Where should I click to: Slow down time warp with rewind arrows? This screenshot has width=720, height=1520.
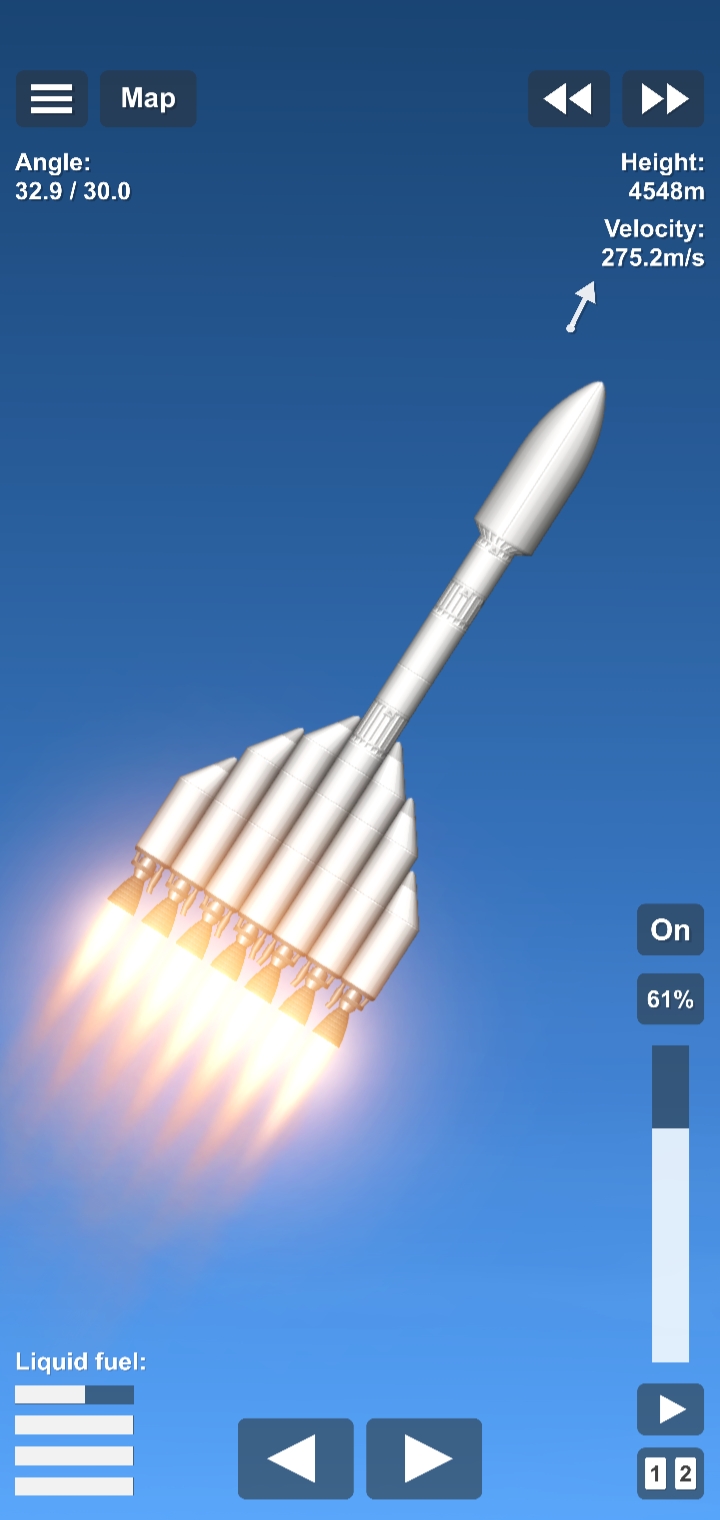pyautogui.click(x=568, y=99)
